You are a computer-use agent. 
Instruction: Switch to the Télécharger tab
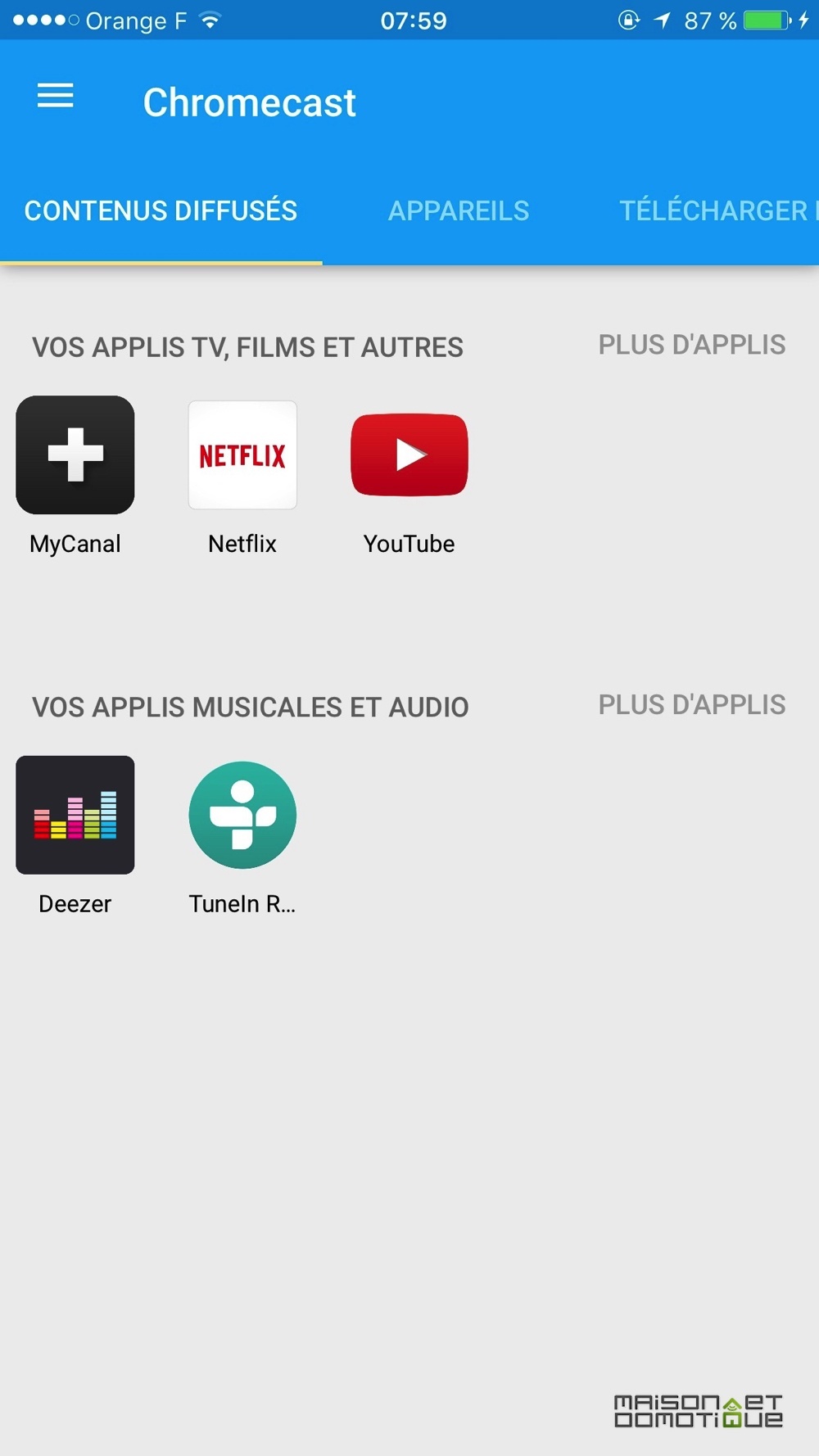pos(718,210)
